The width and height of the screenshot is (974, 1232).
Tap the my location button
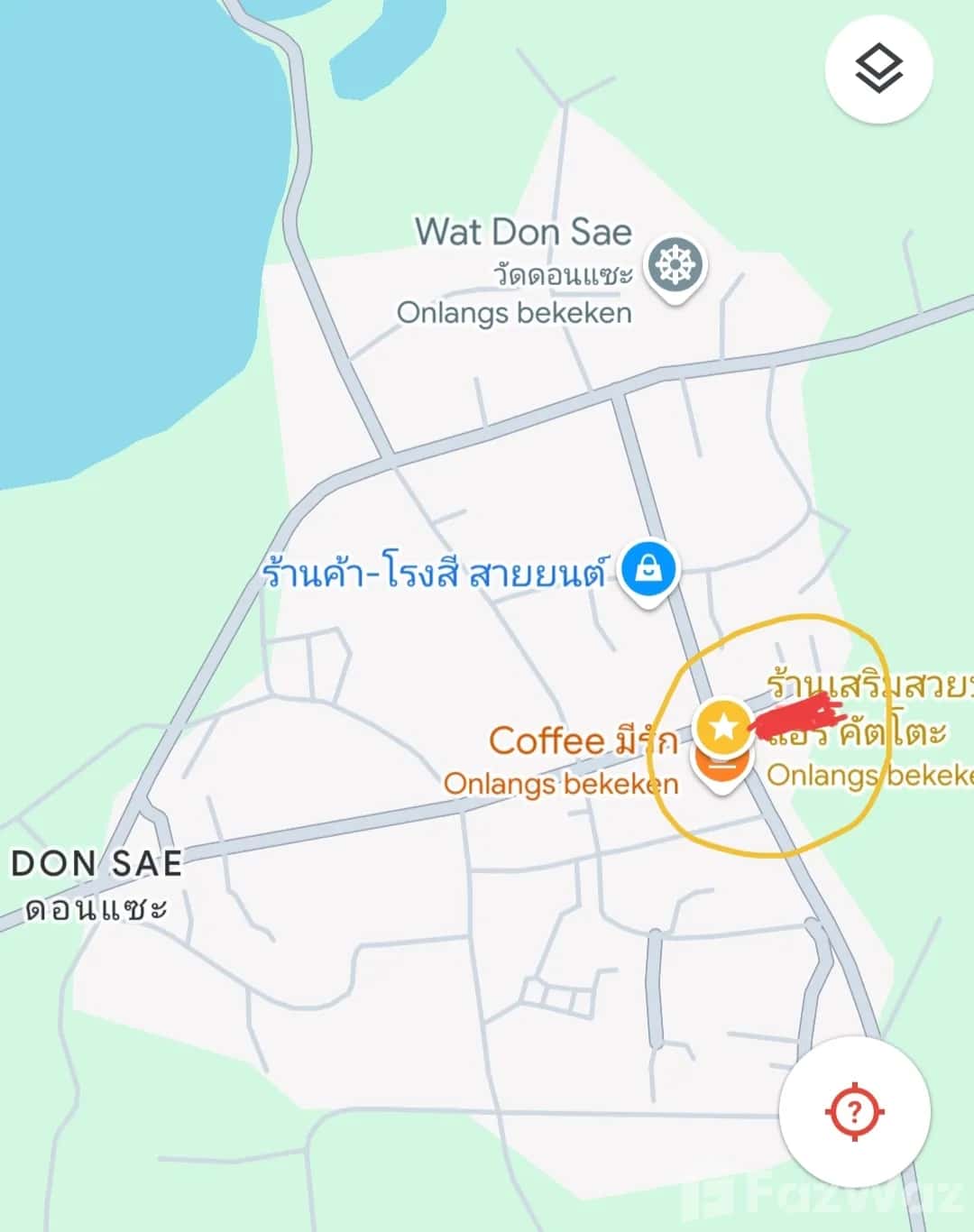(854, 1112)
